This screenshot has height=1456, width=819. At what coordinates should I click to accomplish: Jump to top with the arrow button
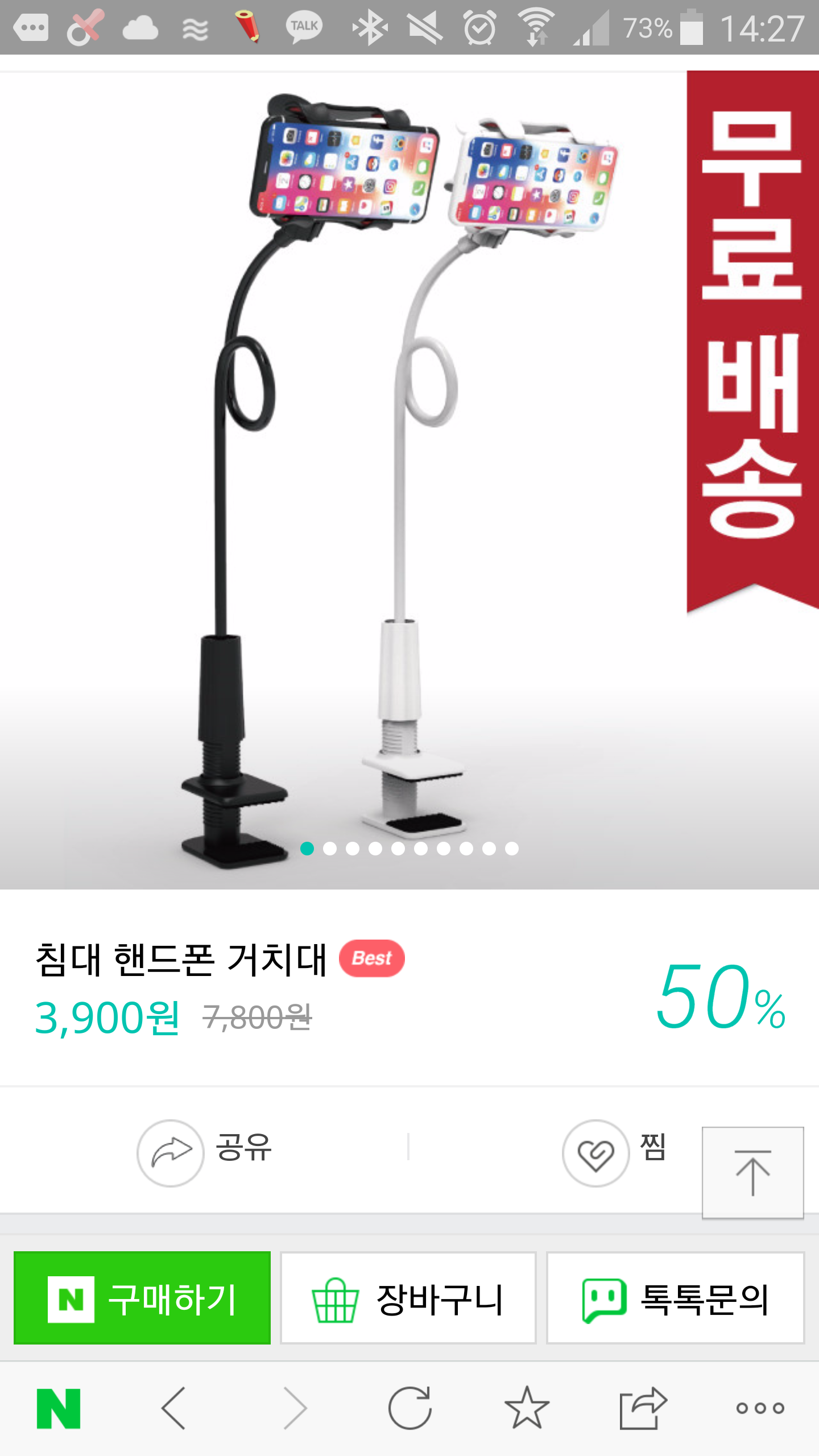752,1173
